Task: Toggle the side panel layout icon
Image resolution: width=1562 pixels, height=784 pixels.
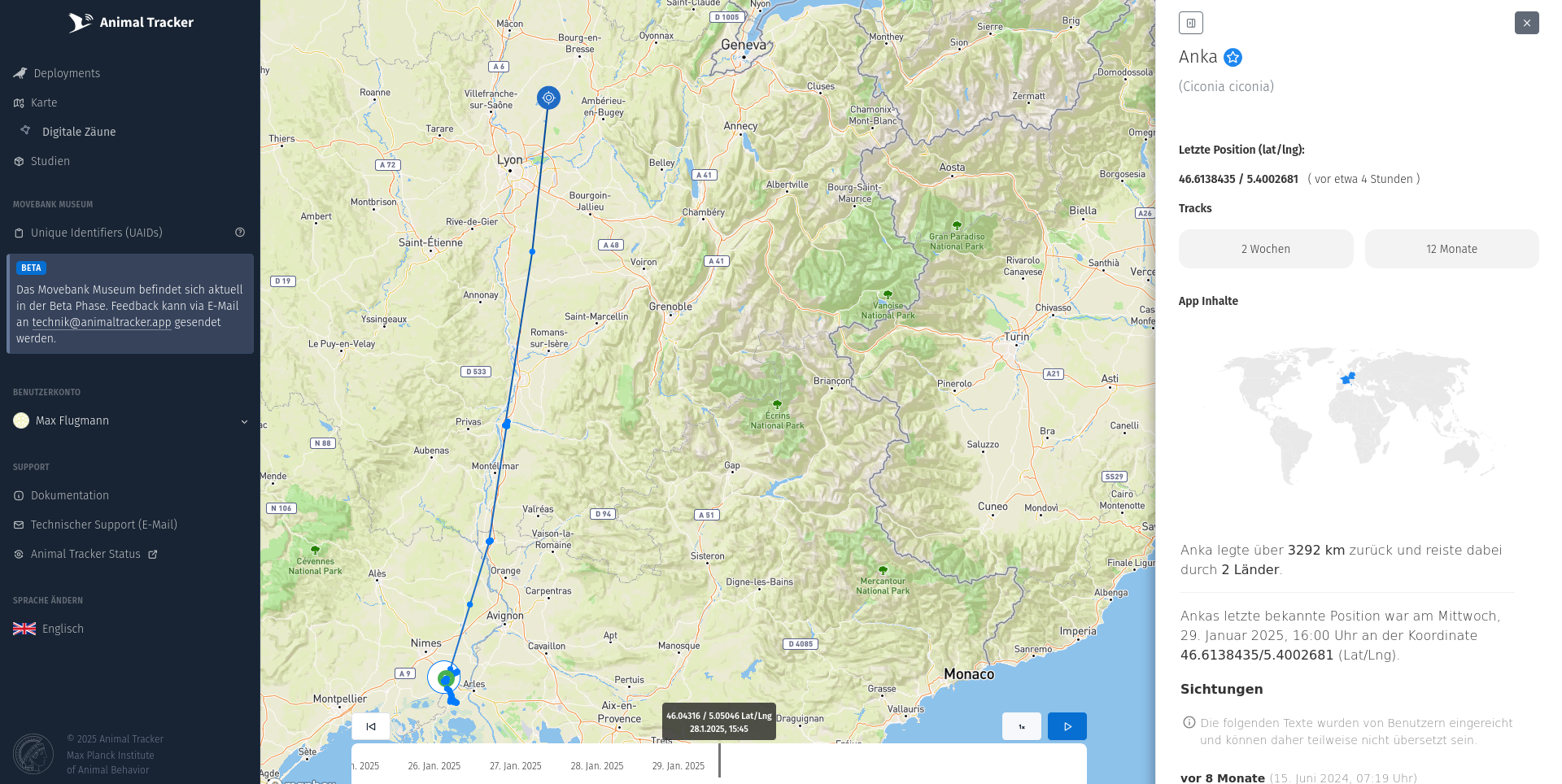Action: pyautogui.click(x=1190, y=23)
